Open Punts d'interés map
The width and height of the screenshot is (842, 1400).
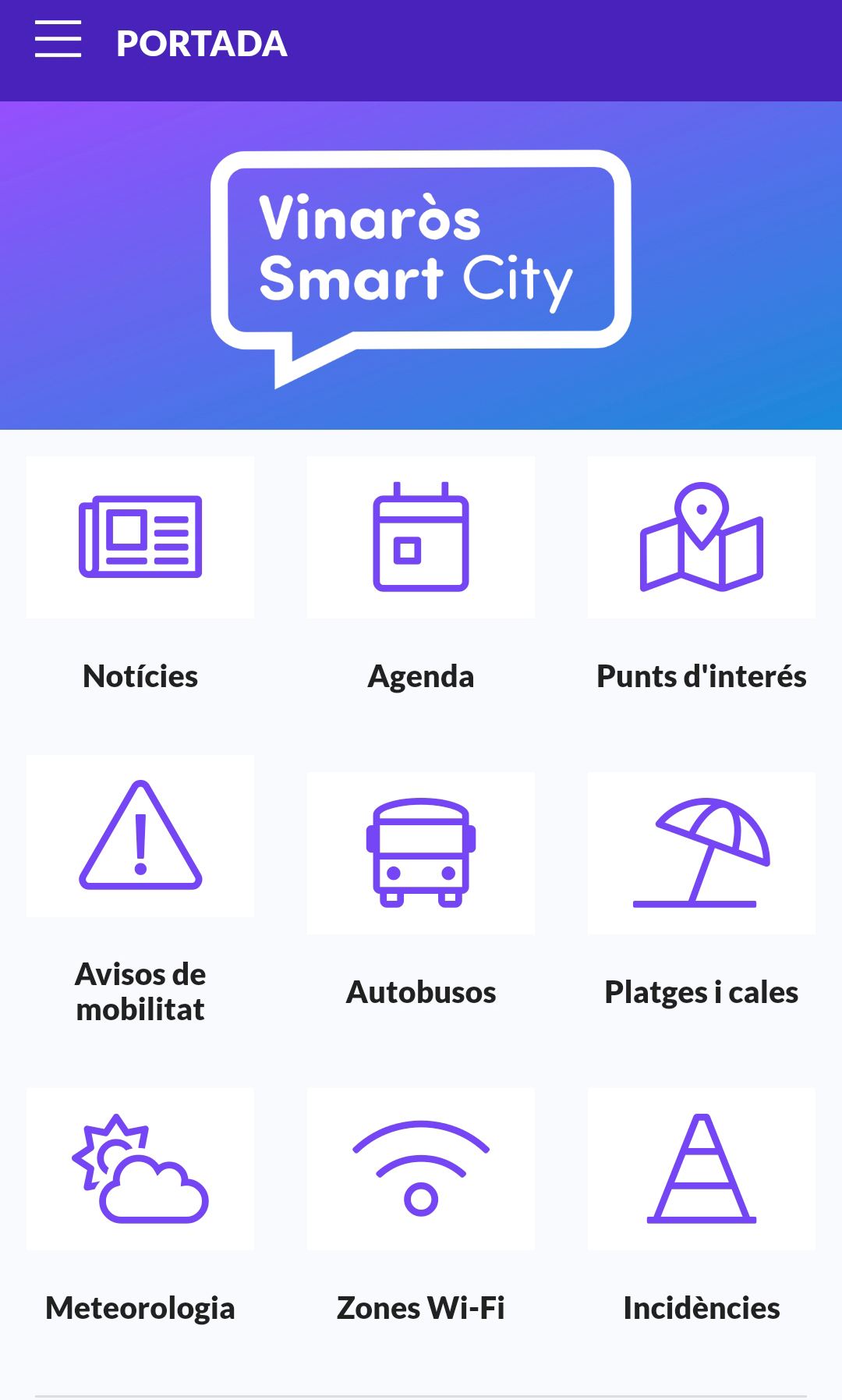pyautogui.click(x=702, y=538)
